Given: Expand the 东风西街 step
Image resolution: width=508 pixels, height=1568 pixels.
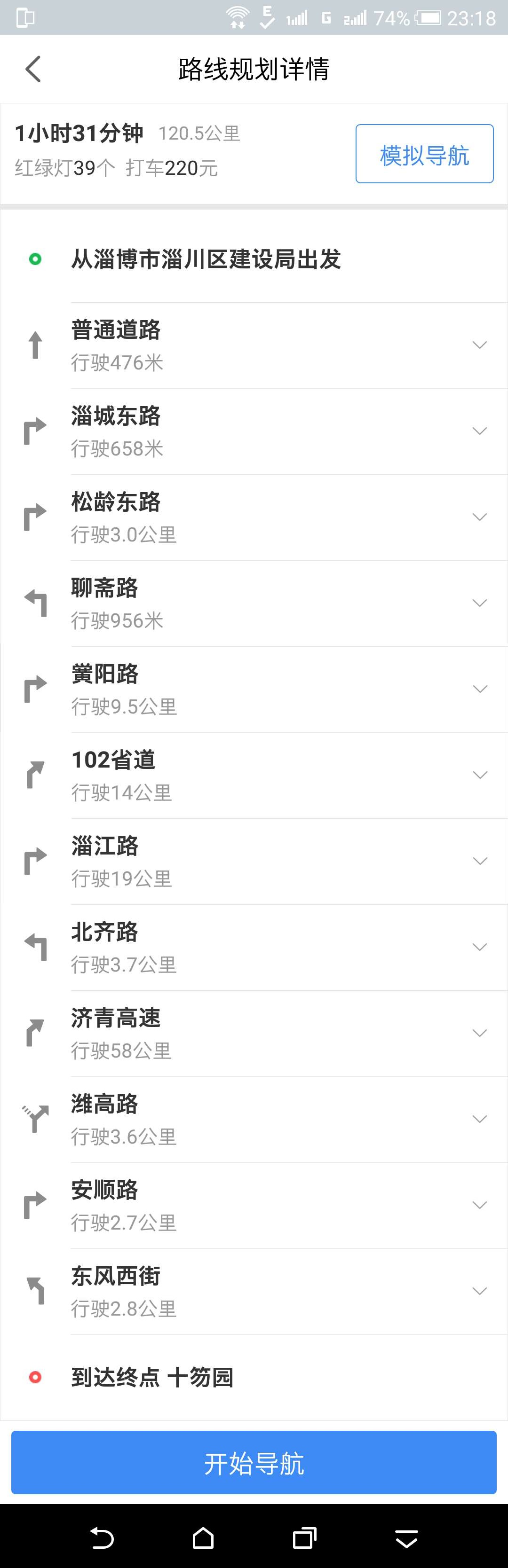Looking at the screenshot, I should point(479,1291).
